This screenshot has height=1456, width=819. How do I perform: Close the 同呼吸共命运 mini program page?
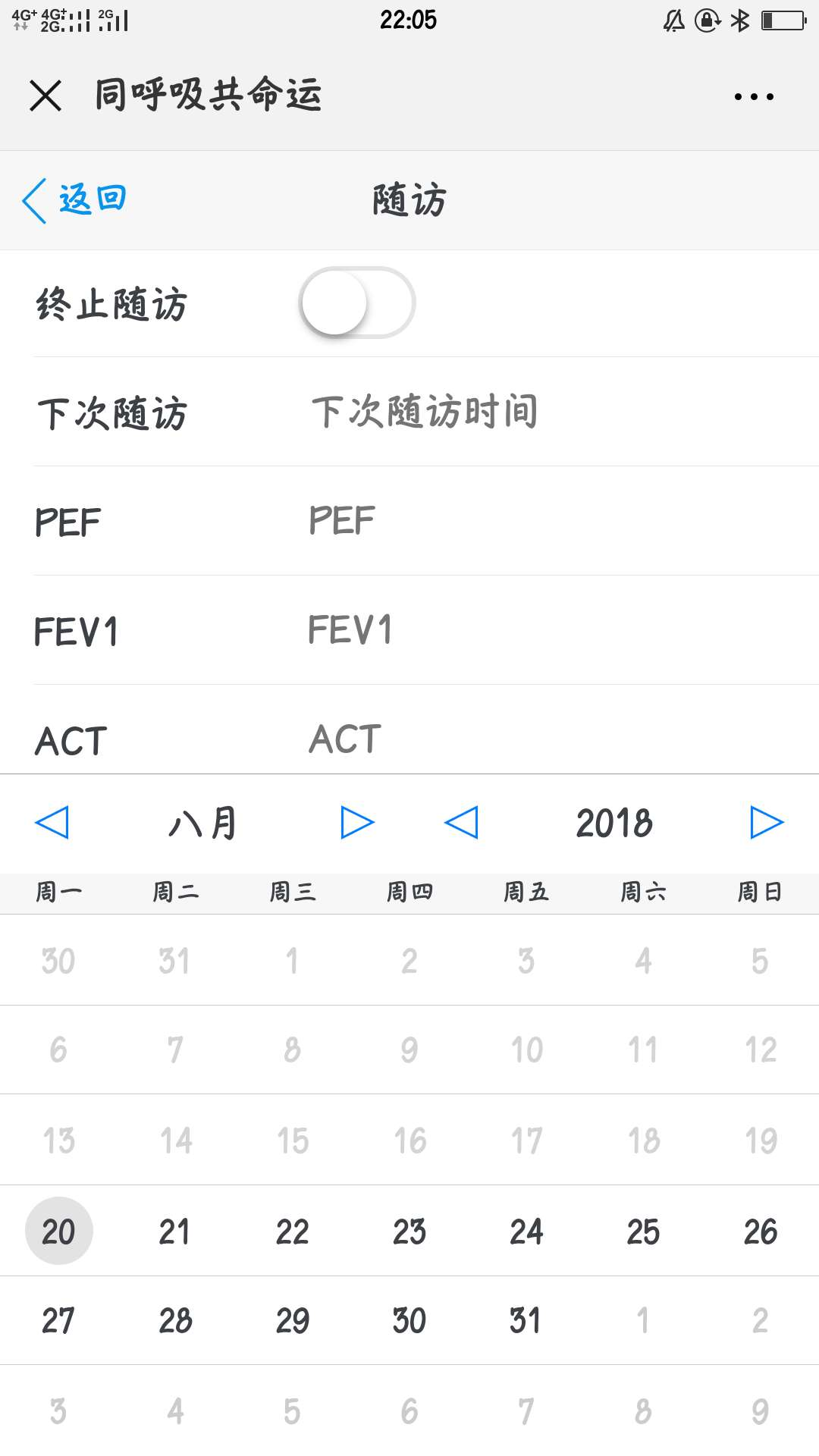point(45,96)
